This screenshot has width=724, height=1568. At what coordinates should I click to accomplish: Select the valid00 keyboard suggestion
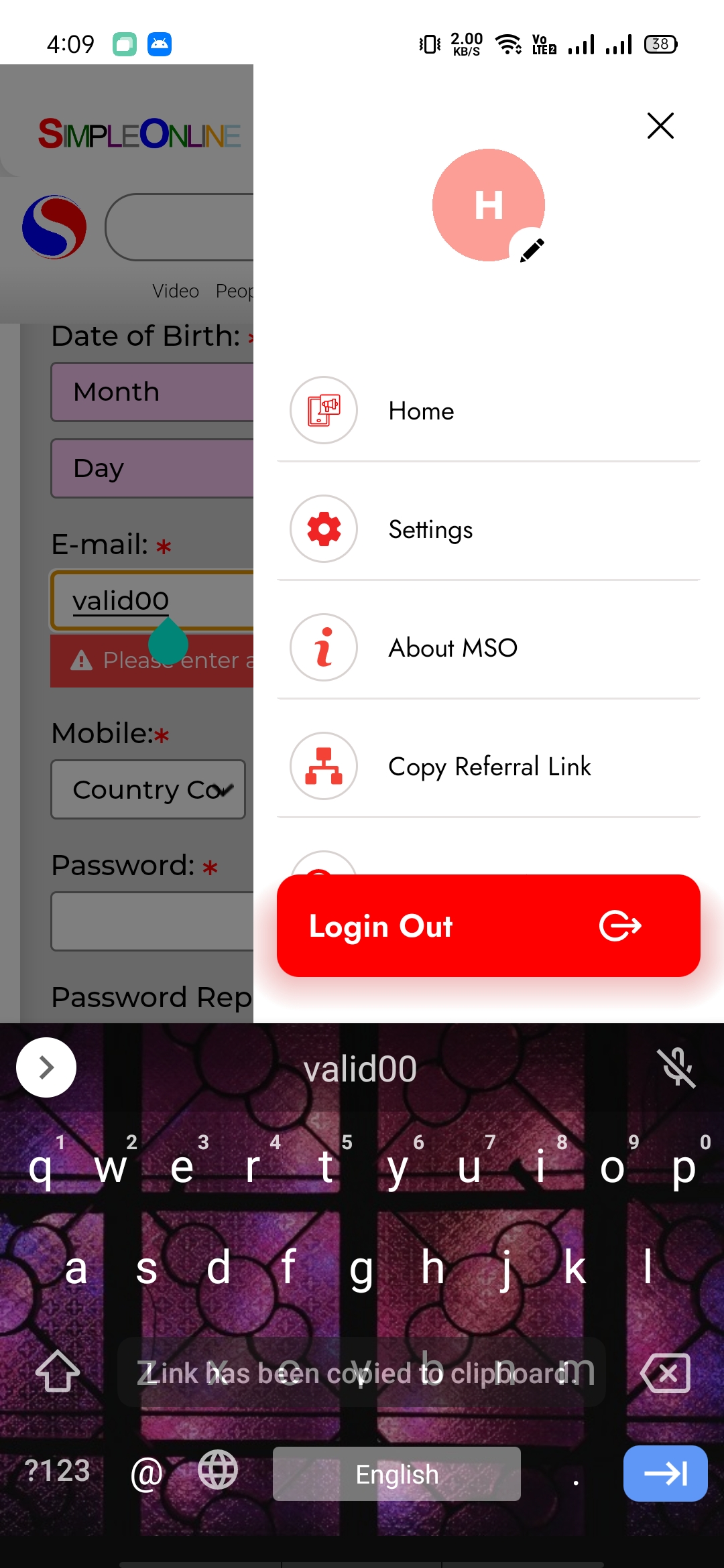(360, 1069)
